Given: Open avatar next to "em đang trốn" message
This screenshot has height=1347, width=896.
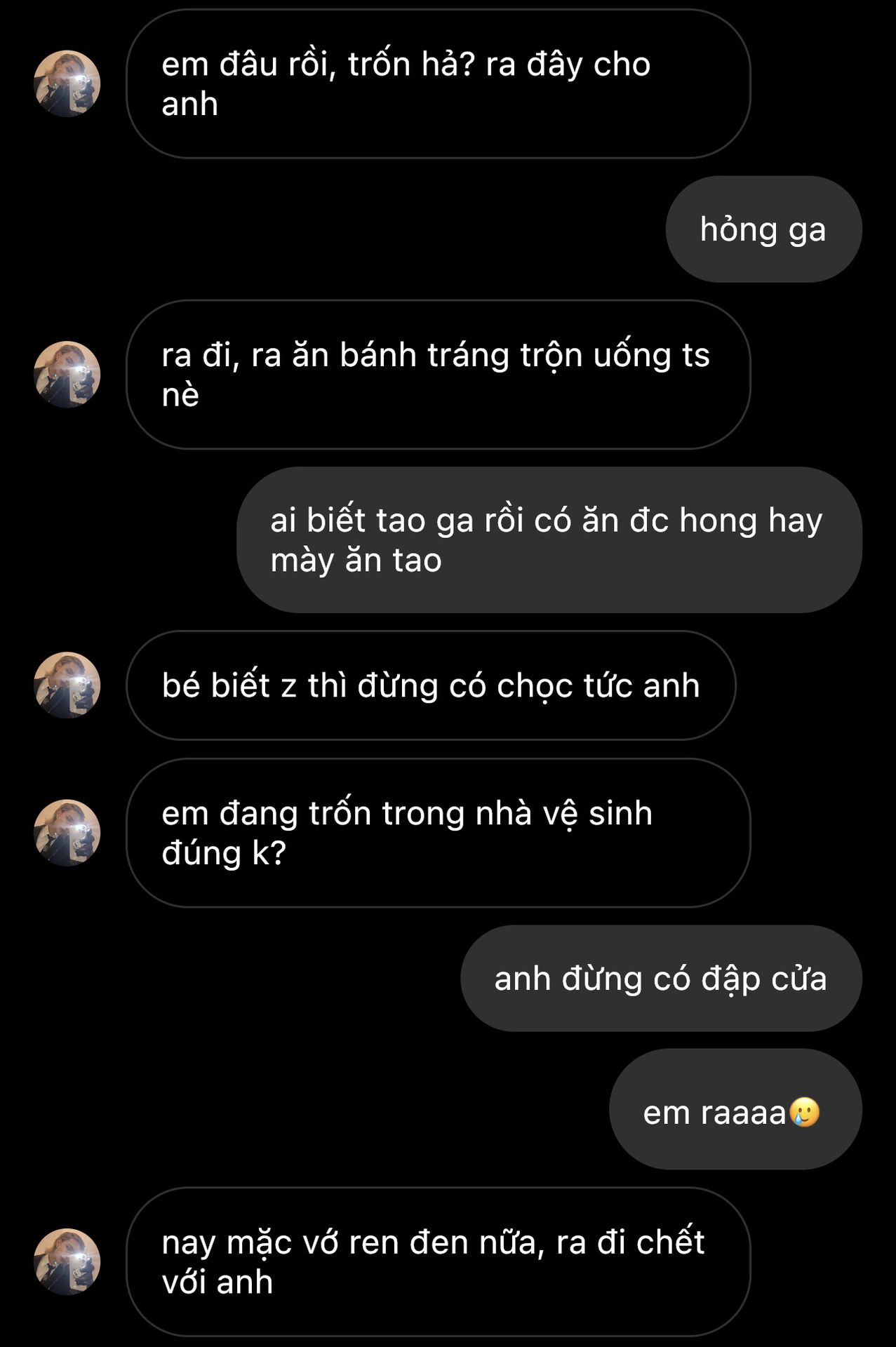Looking at the screenshot, I should point(67,833).
